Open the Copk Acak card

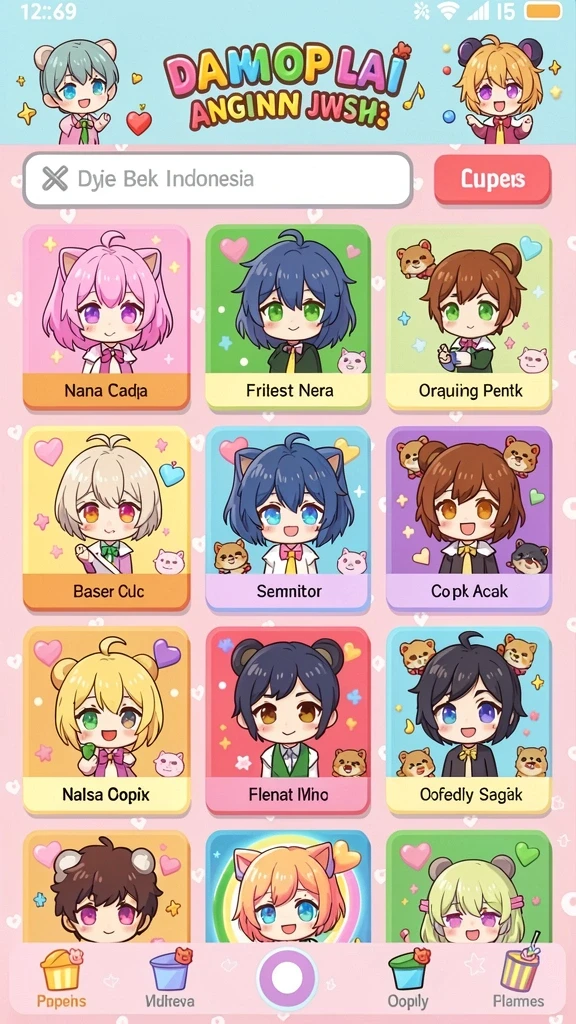click(x=469, y=519)
